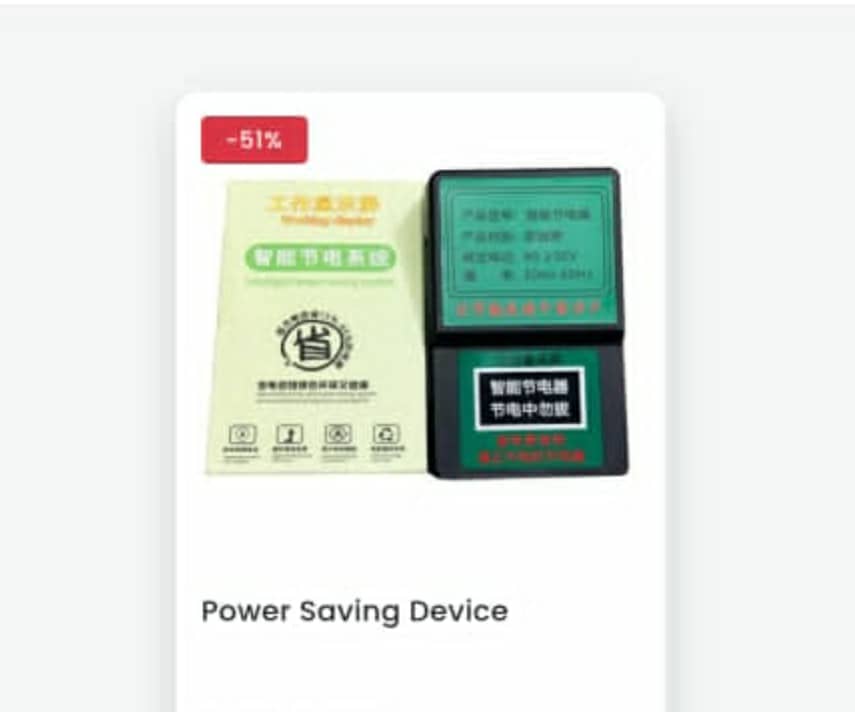Open the Power Saving Device product card
The width and height of the screenshot is (855, 712).
tap(354, 611)
